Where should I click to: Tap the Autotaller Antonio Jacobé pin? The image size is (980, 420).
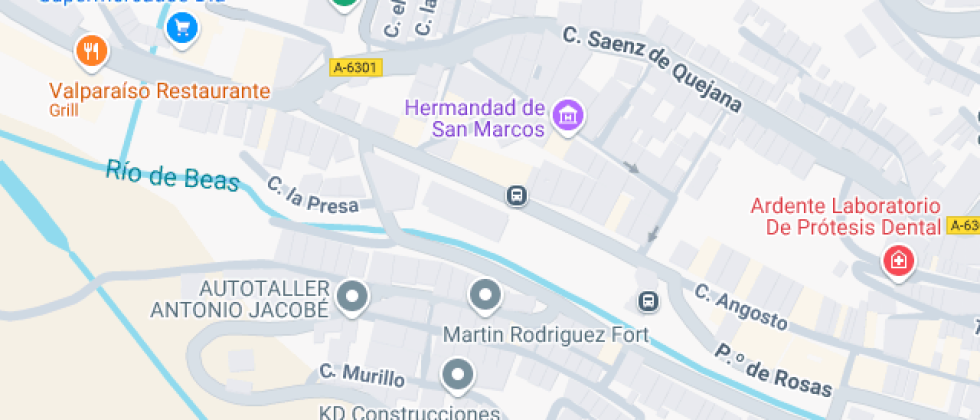tap(352, 296)
